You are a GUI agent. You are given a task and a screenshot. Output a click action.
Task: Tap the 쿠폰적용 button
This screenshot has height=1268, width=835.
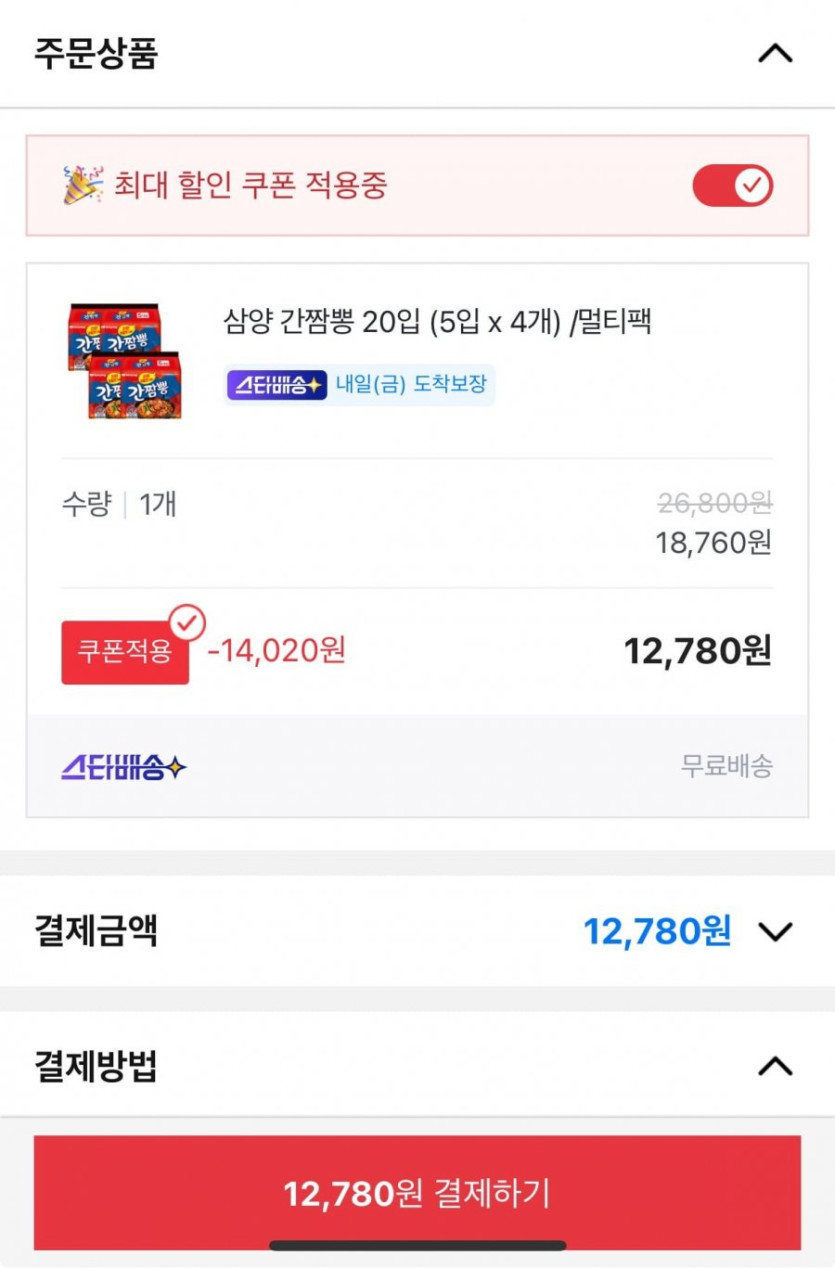coord(125,652)
